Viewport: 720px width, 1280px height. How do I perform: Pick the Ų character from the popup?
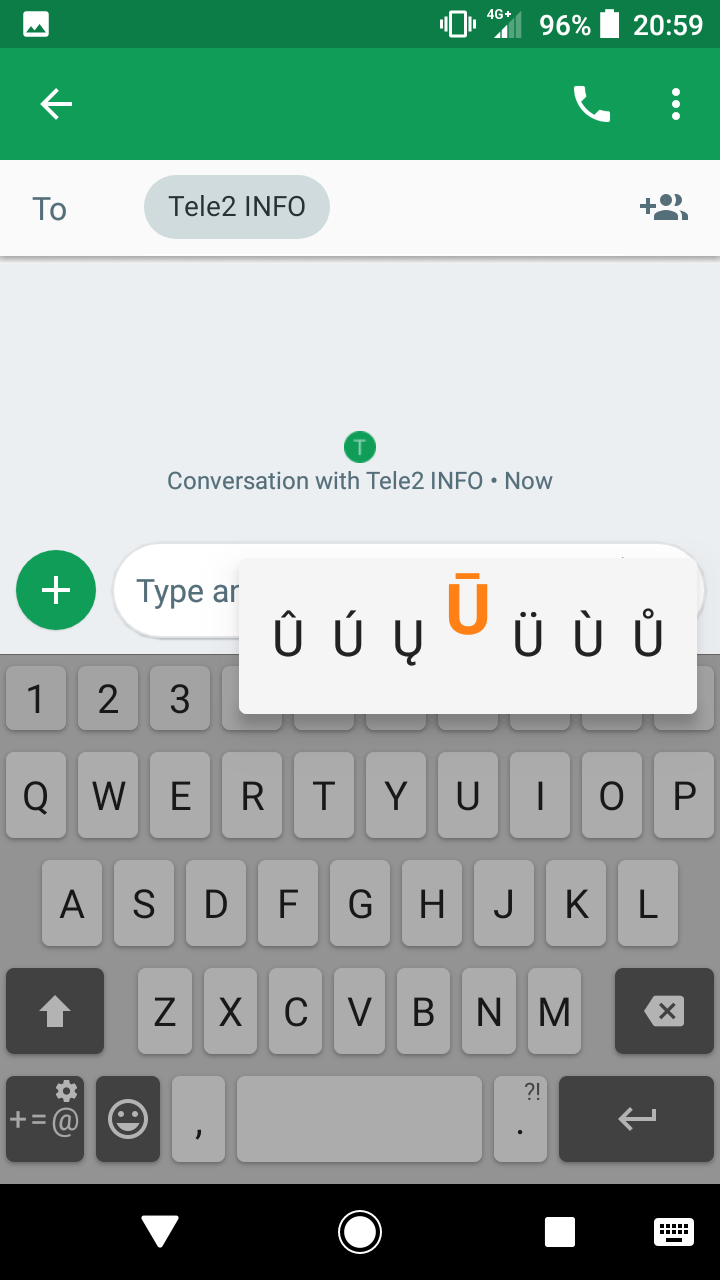click(x=408, y=640)
